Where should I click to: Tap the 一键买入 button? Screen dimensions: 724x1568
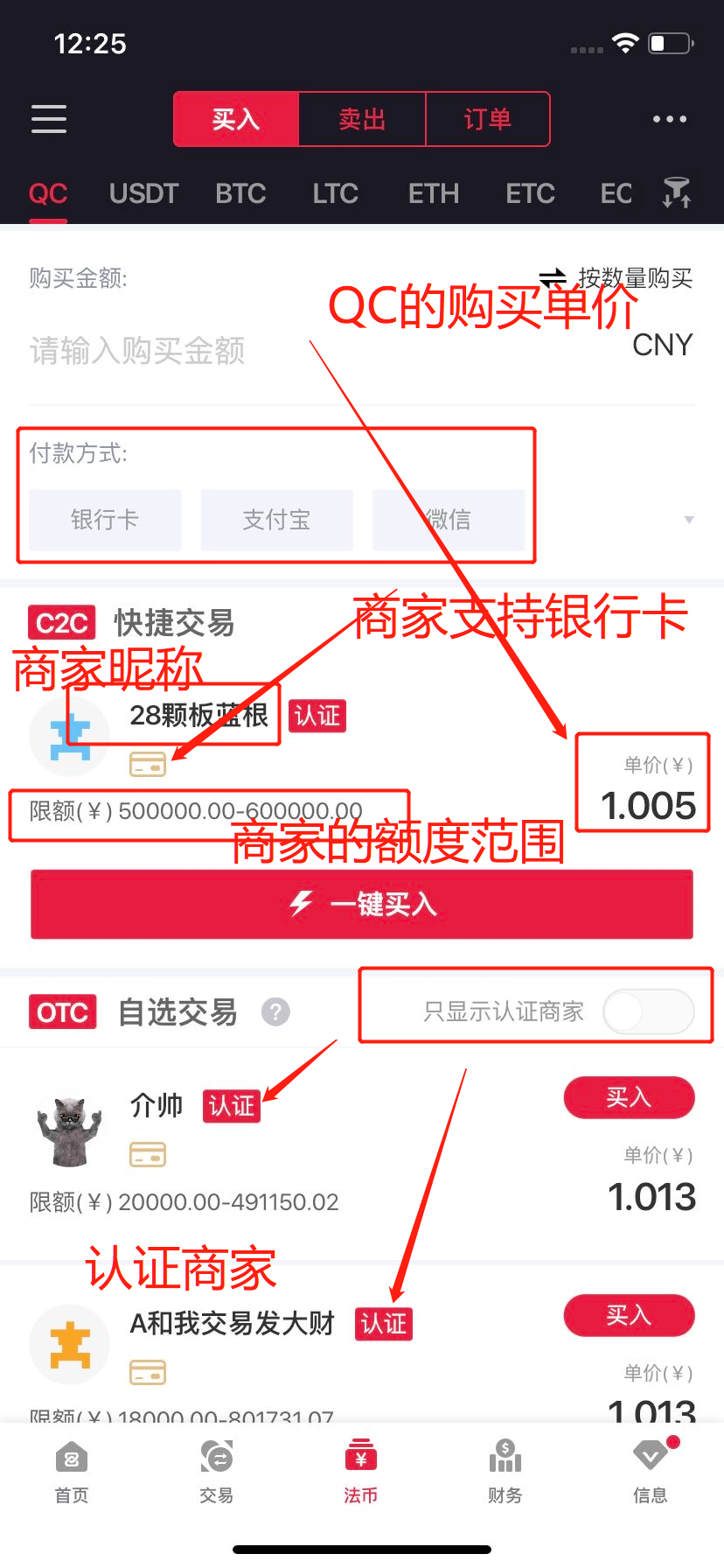362,904
